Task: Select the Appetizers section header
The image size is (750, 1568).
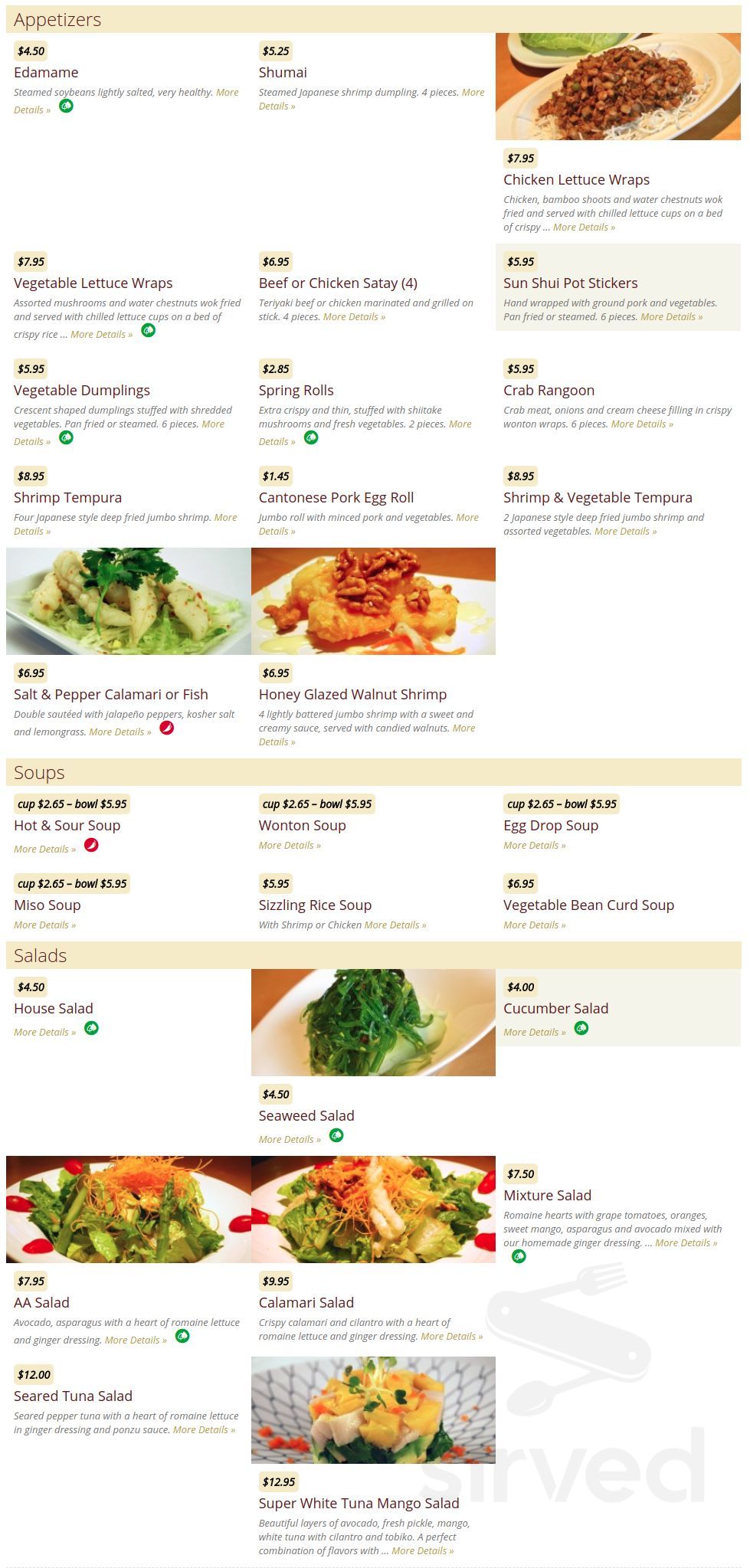Action: point(56,20)
